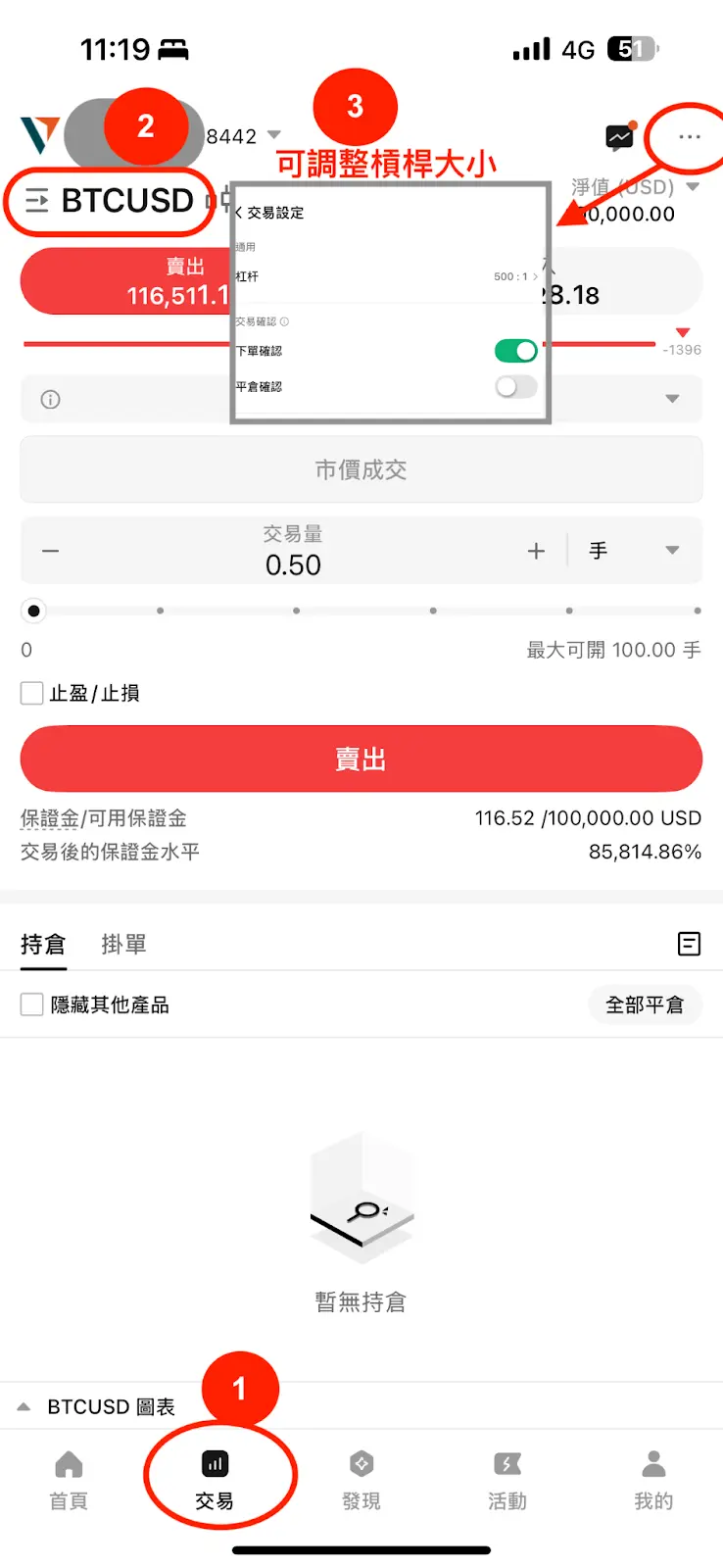Submit the order with the large 賣出 button
723x1568 pixels.
click(x=361, y=759)
